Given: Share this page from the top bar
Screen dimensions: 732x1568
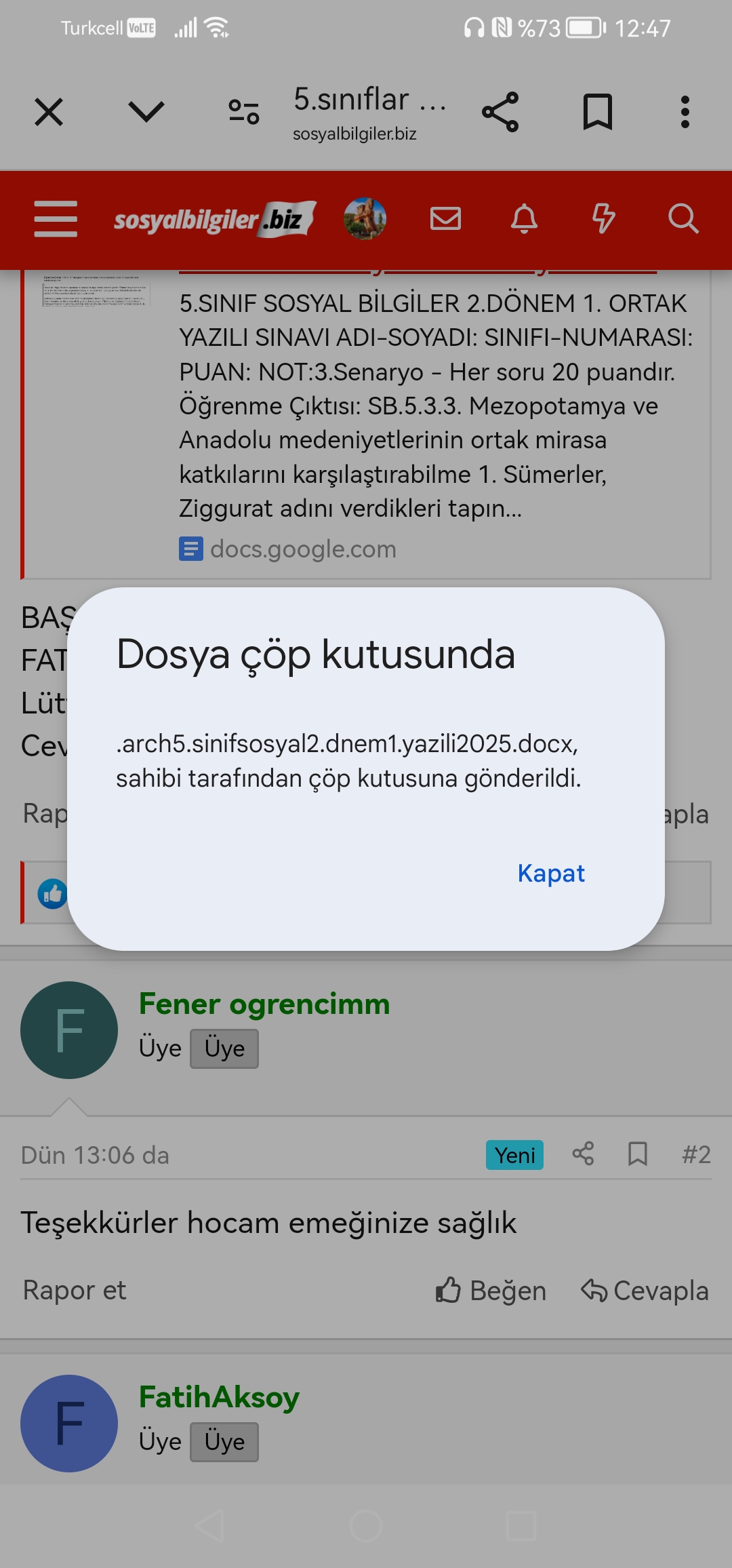Looking at the screenshot, I should [x=500, y=112].
